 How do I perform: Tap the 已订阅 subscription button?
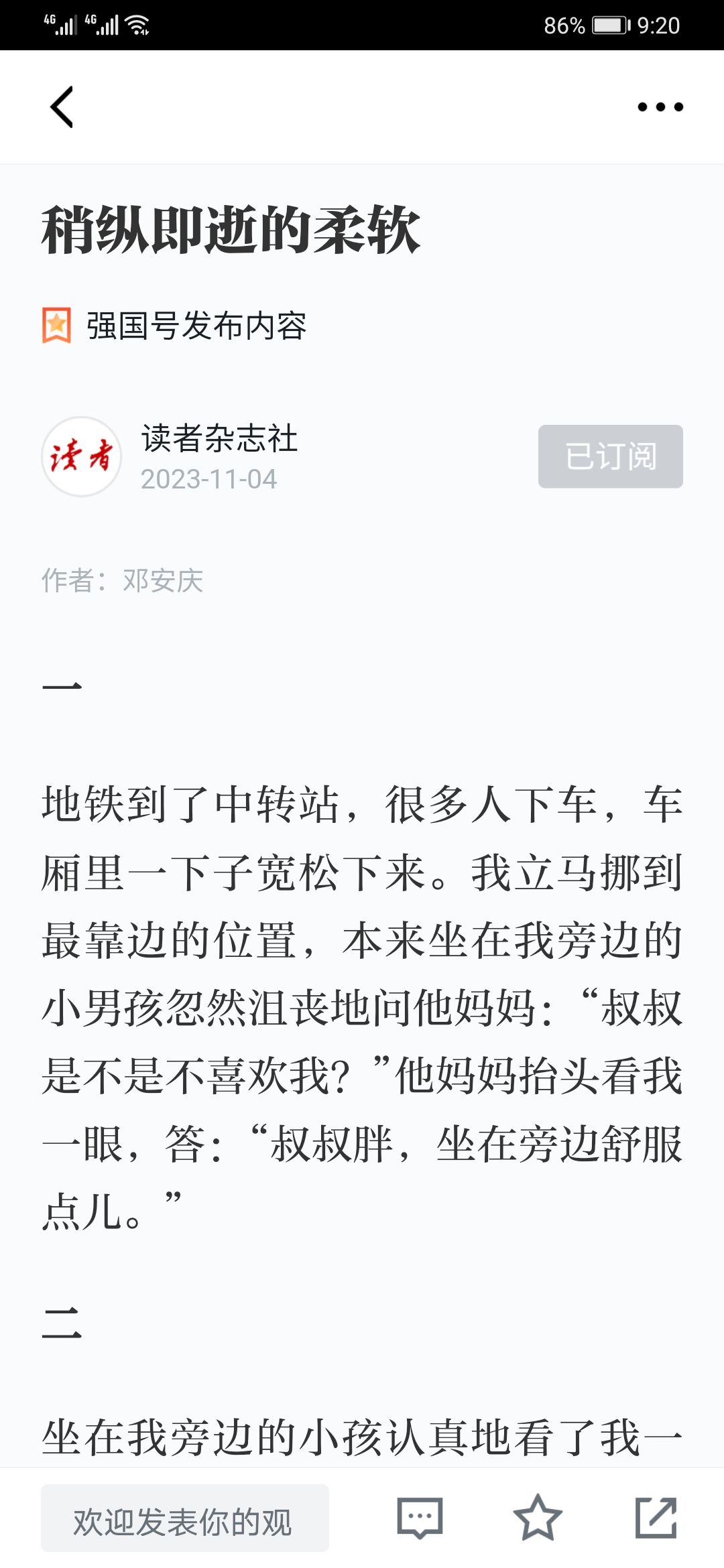point(611,456)
